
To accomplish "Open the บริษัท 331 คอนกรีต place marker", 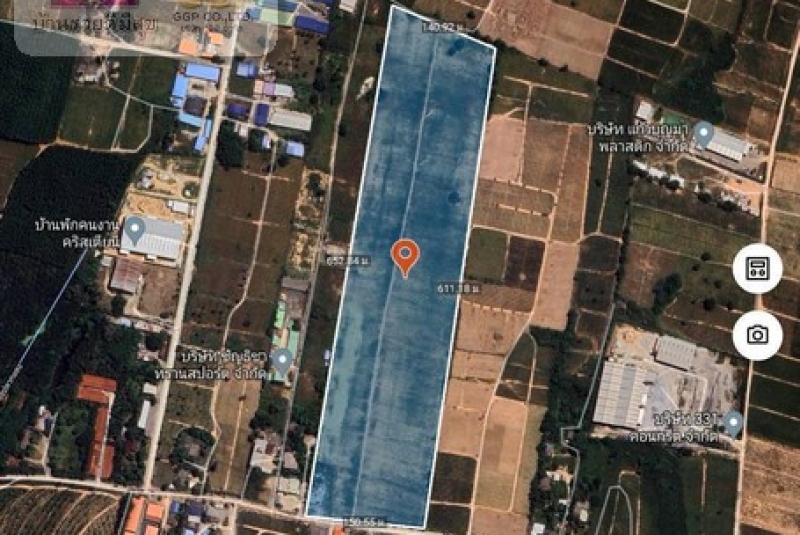I will click(733, 424).
